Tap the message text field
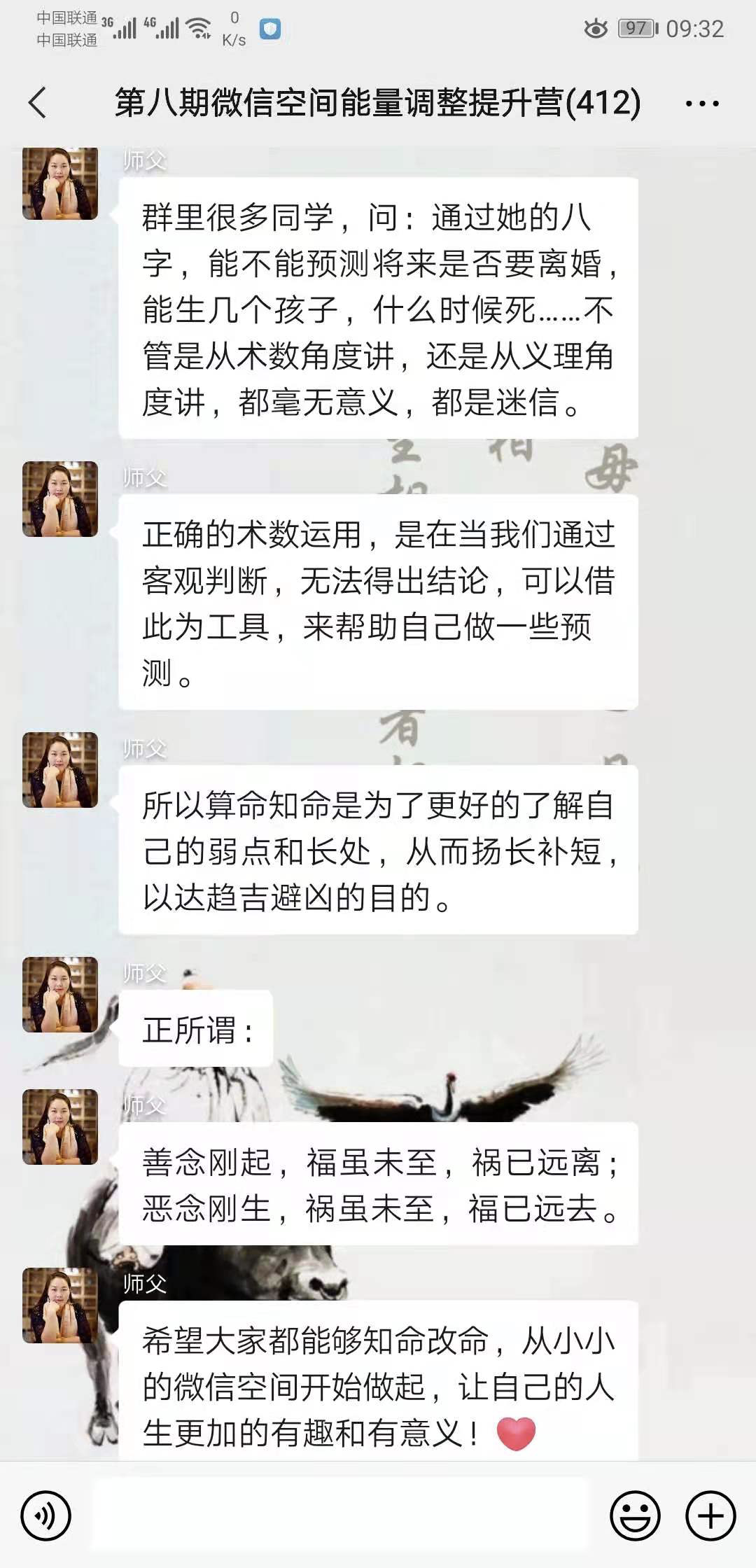 coord(342,1516)
